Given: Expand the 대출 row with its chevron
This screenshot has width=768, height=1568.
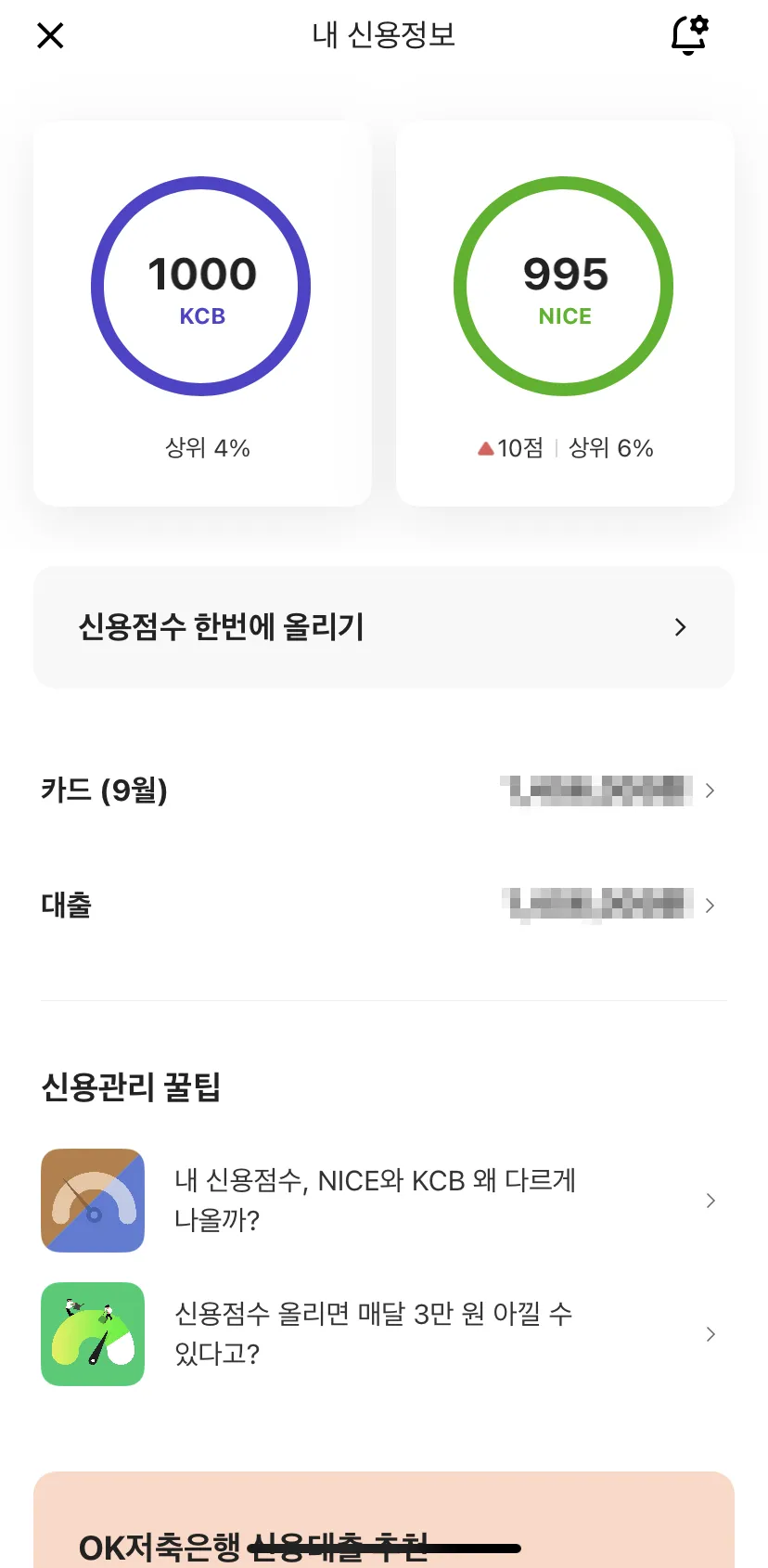Looking at the screenshot, I should tap(710, 905).
